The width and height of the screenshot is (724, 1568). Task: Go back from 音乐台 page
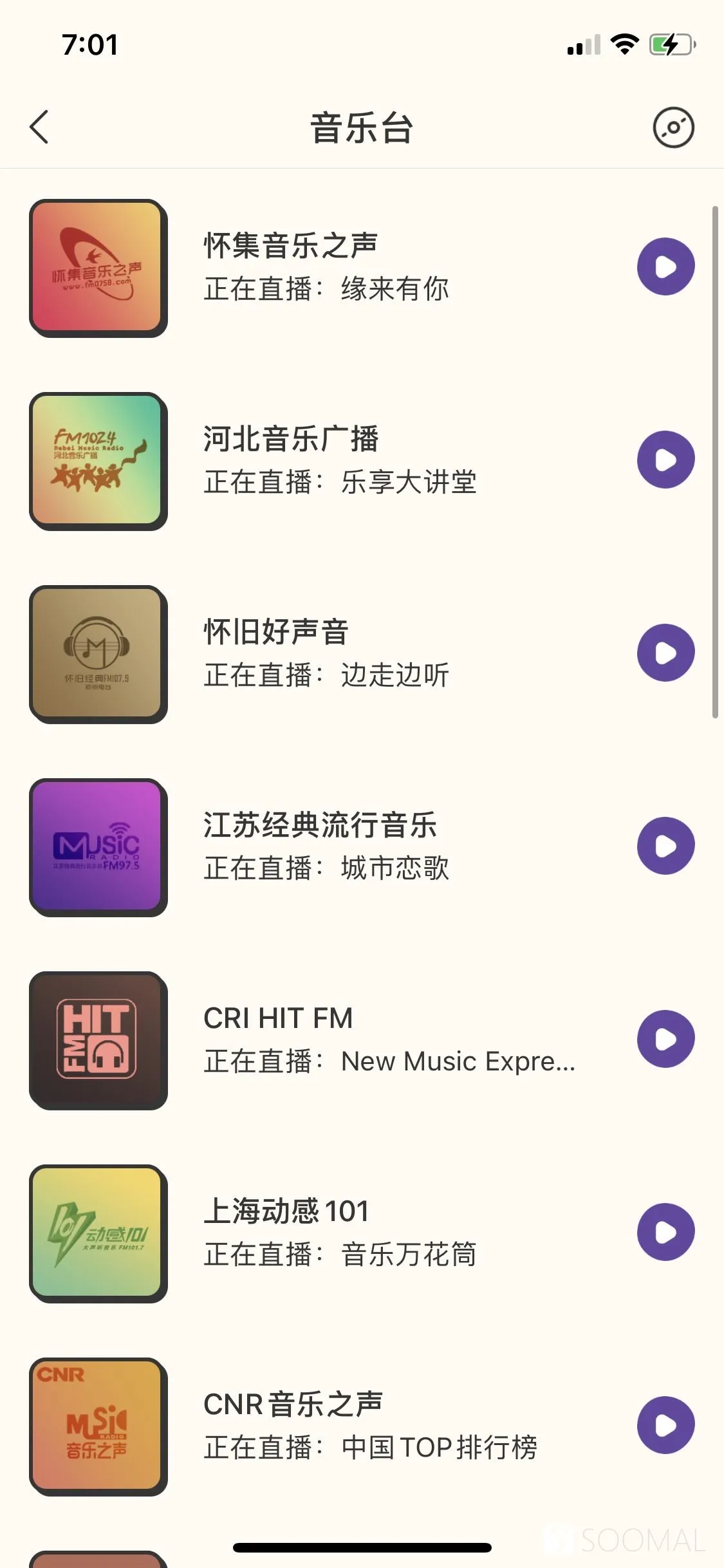39,127
